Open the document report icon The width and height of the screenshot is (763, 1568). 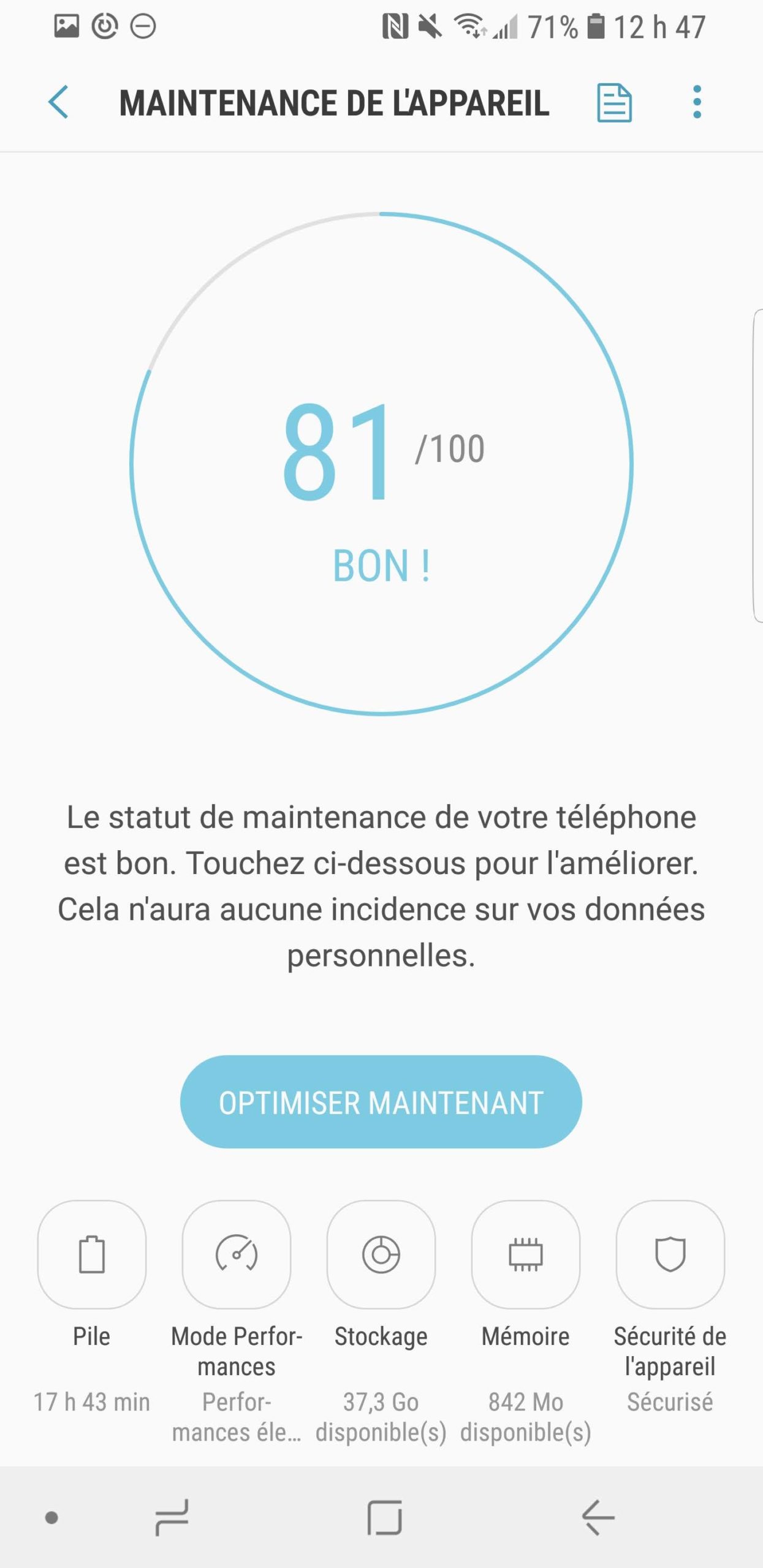click(x=614, y=102)
